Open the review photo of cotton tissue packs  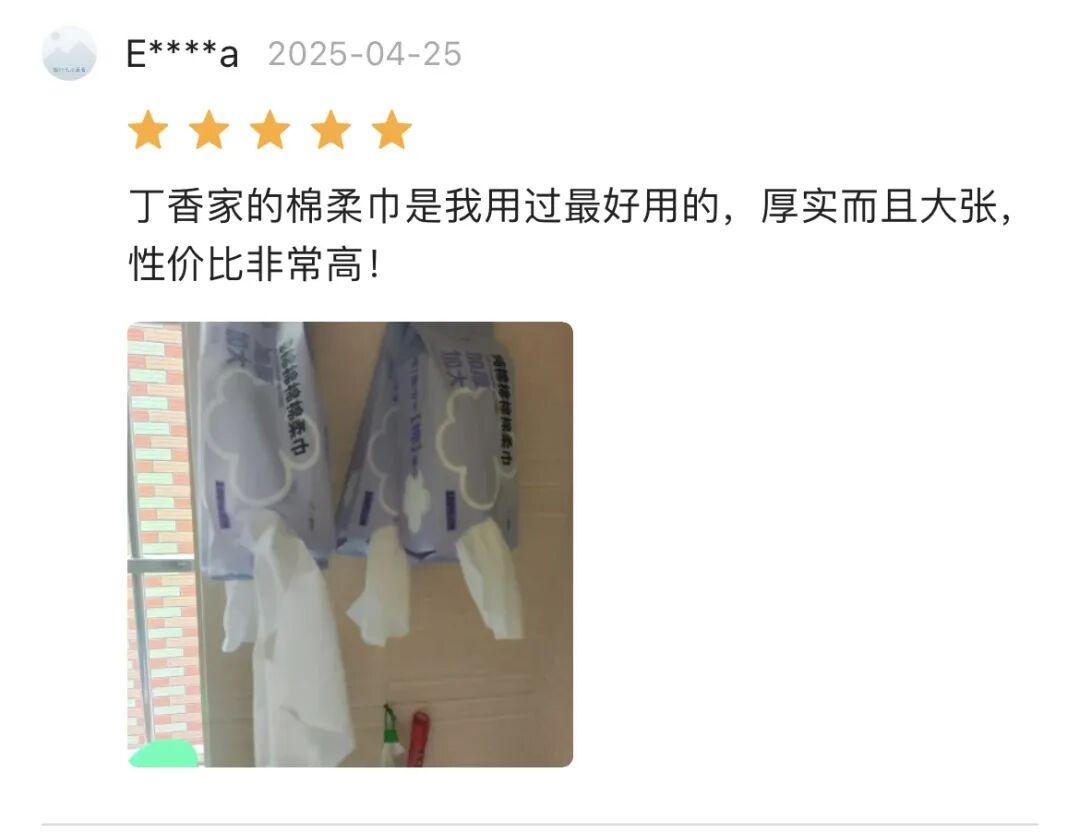[350, 544]
